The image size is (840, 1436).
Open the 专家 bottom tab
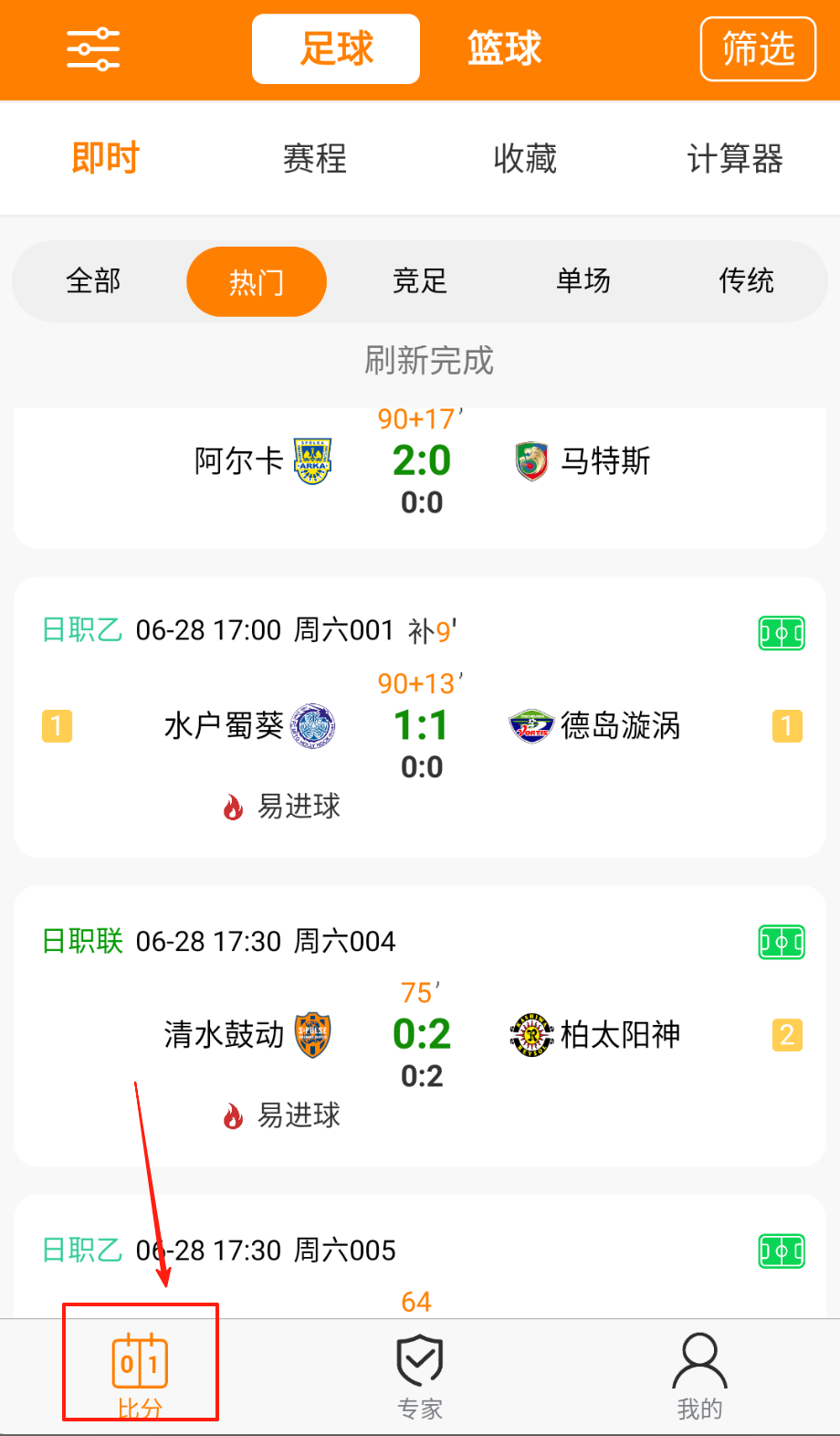click(x=420, y=1376)
